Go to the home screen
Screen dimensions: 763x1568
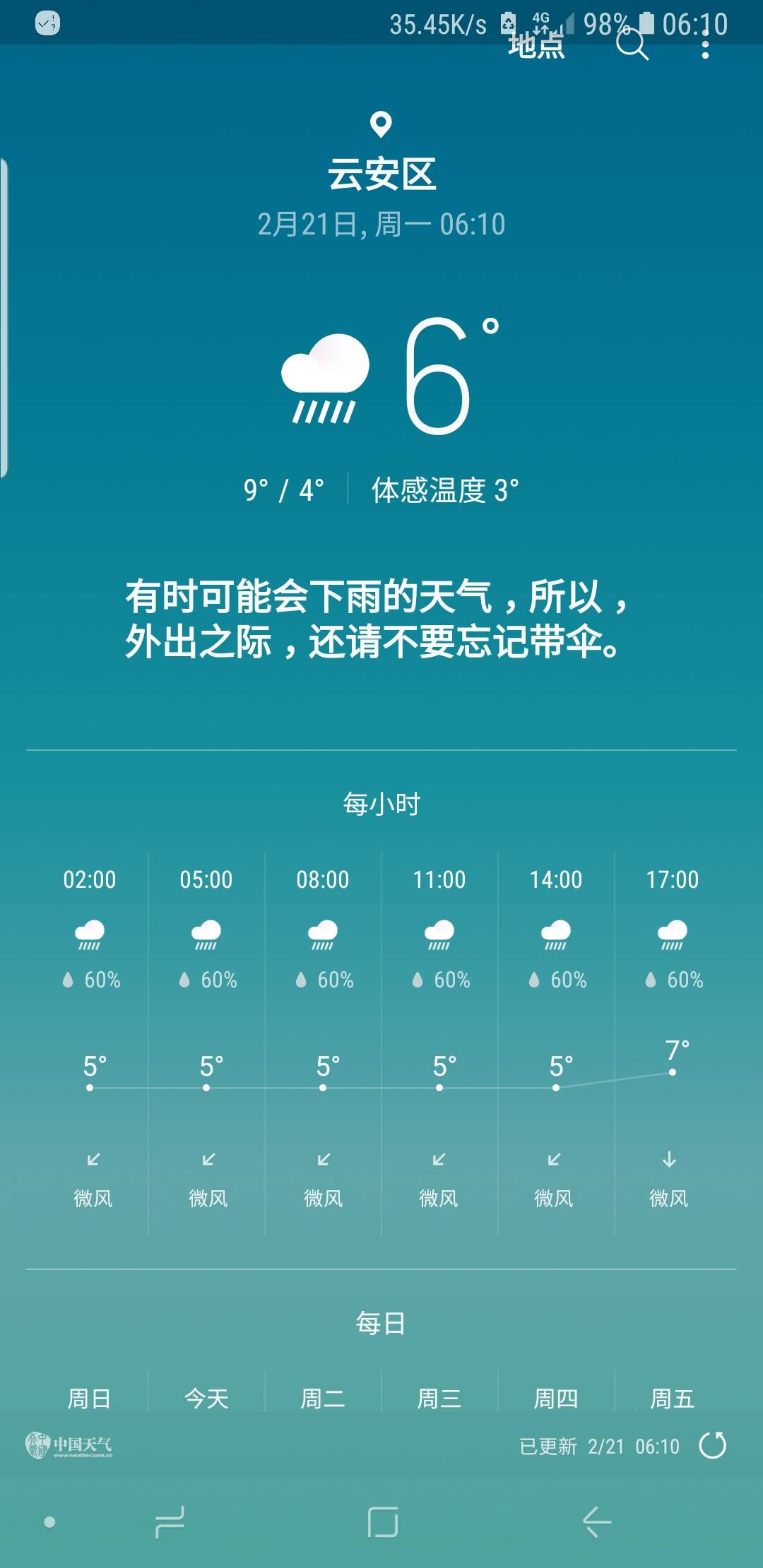coord(382,1521)
